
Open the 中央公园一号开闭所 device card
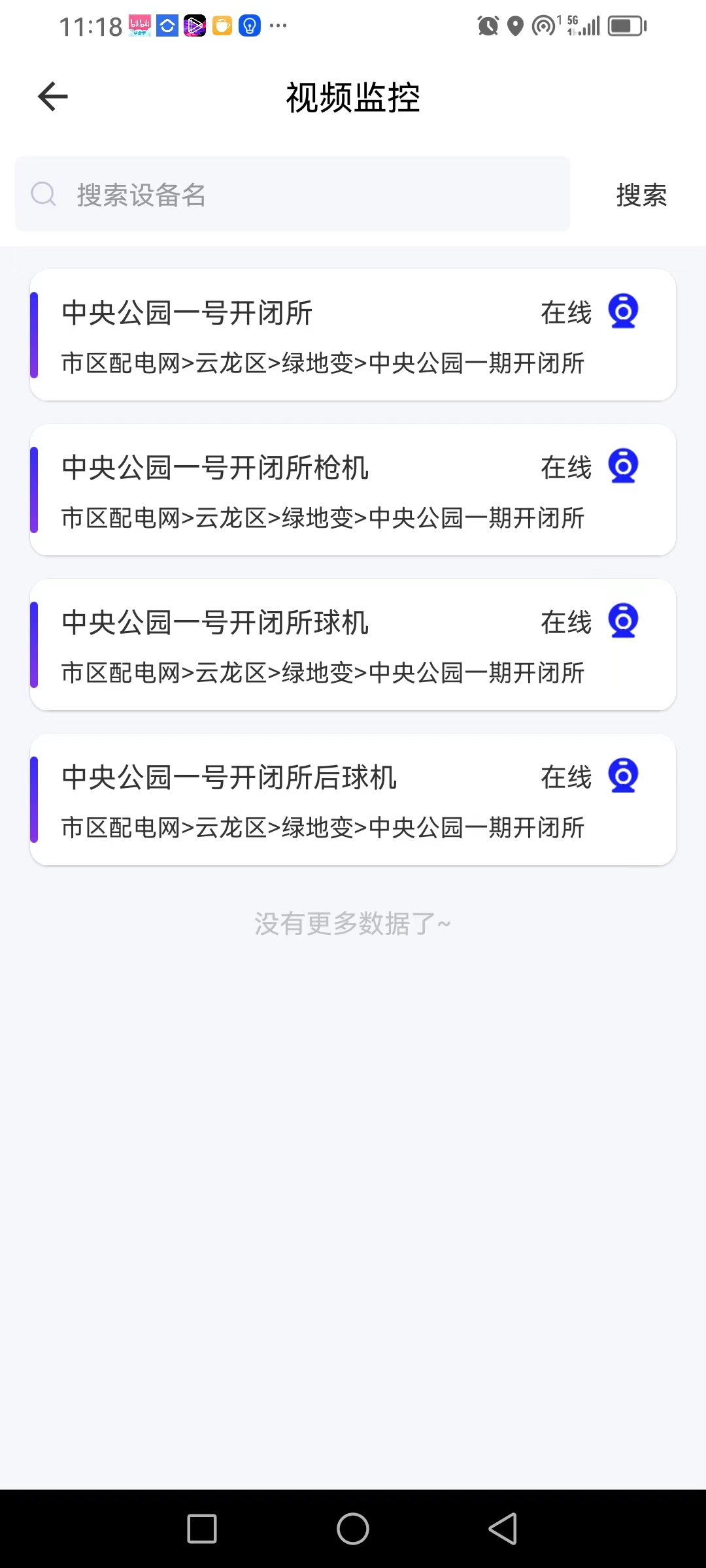pyautogui.click(x=353, y=335)
